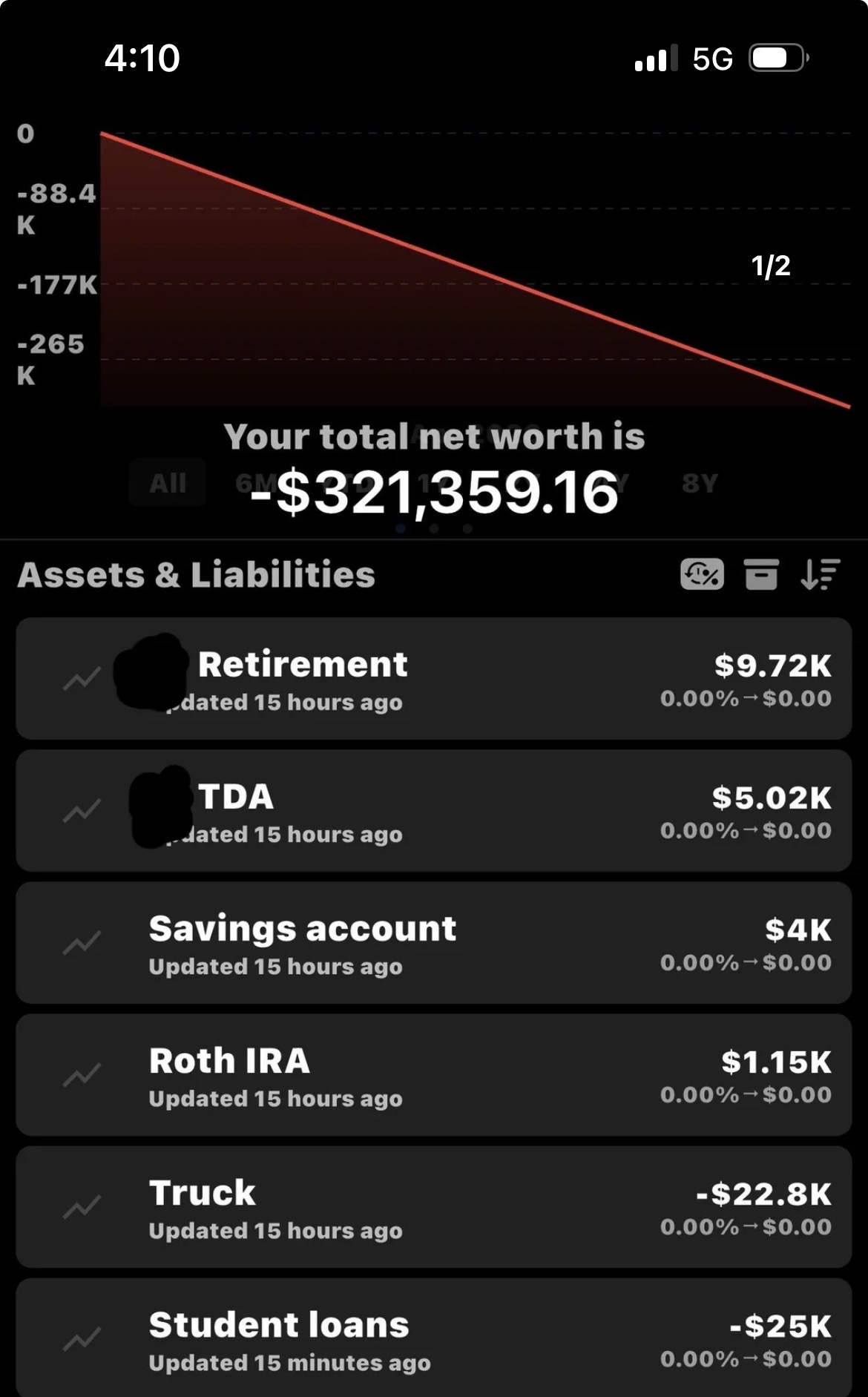Open the Savings account entry
The width and height of the screenshot is (868, 1397).
tap(433, 942)
